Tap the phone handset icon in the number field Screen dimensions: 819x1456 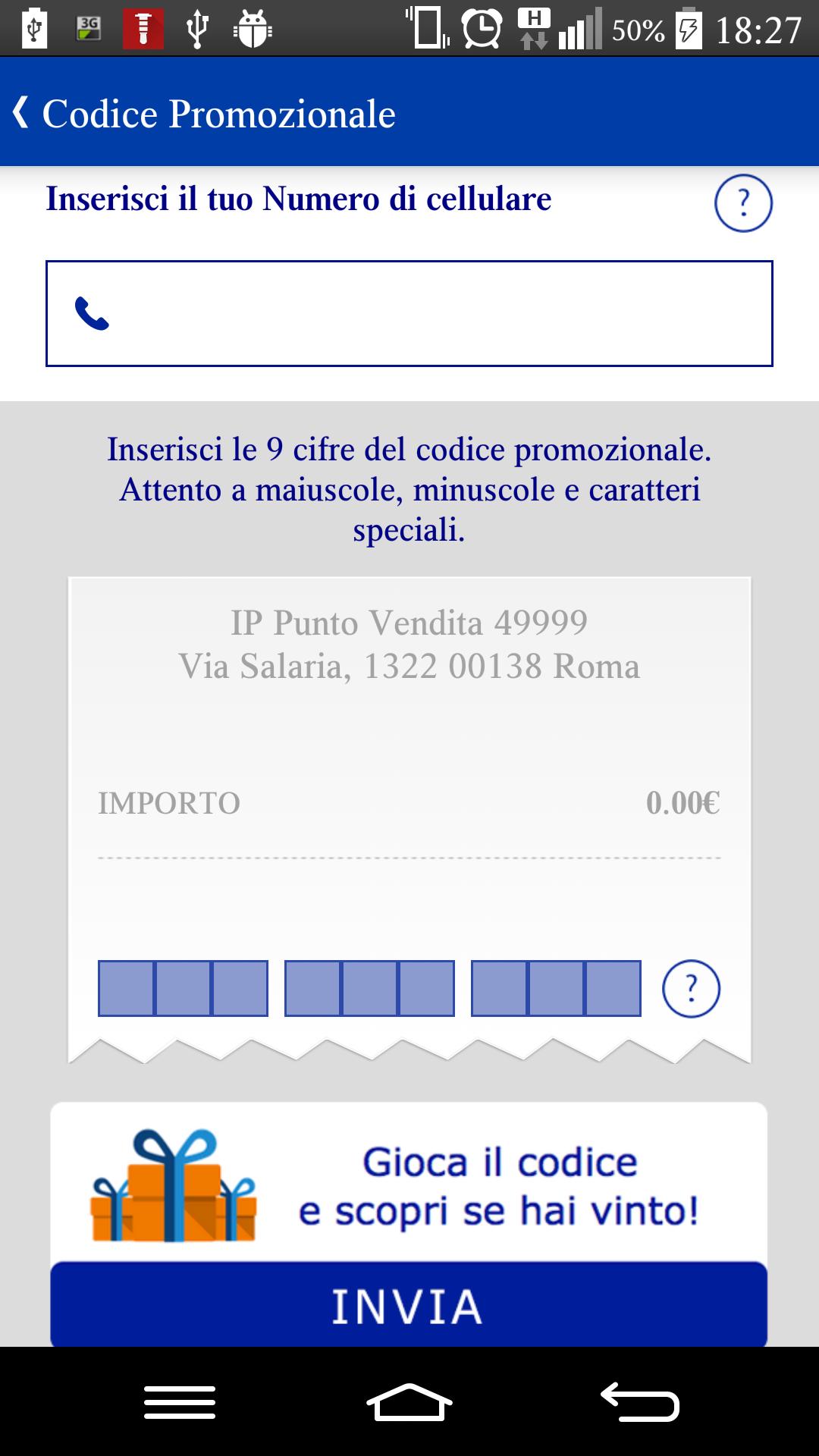pos(91,315)
